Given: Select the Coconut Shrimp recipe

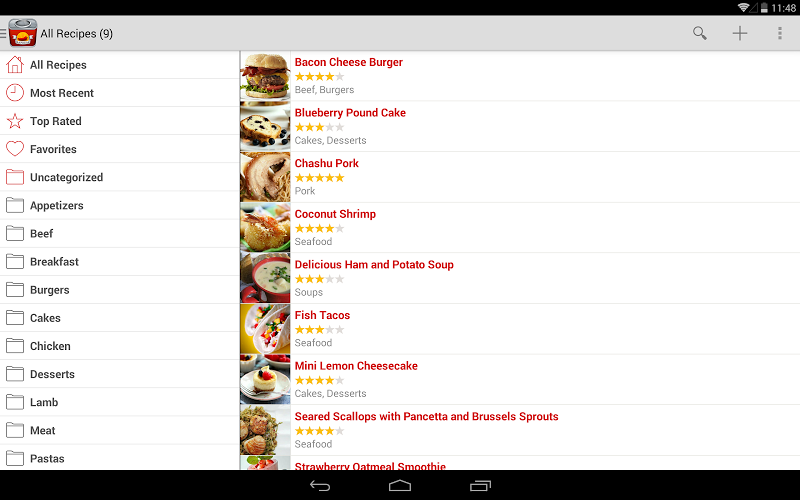Looking at the screenshot, I should [x=335, y=214].
